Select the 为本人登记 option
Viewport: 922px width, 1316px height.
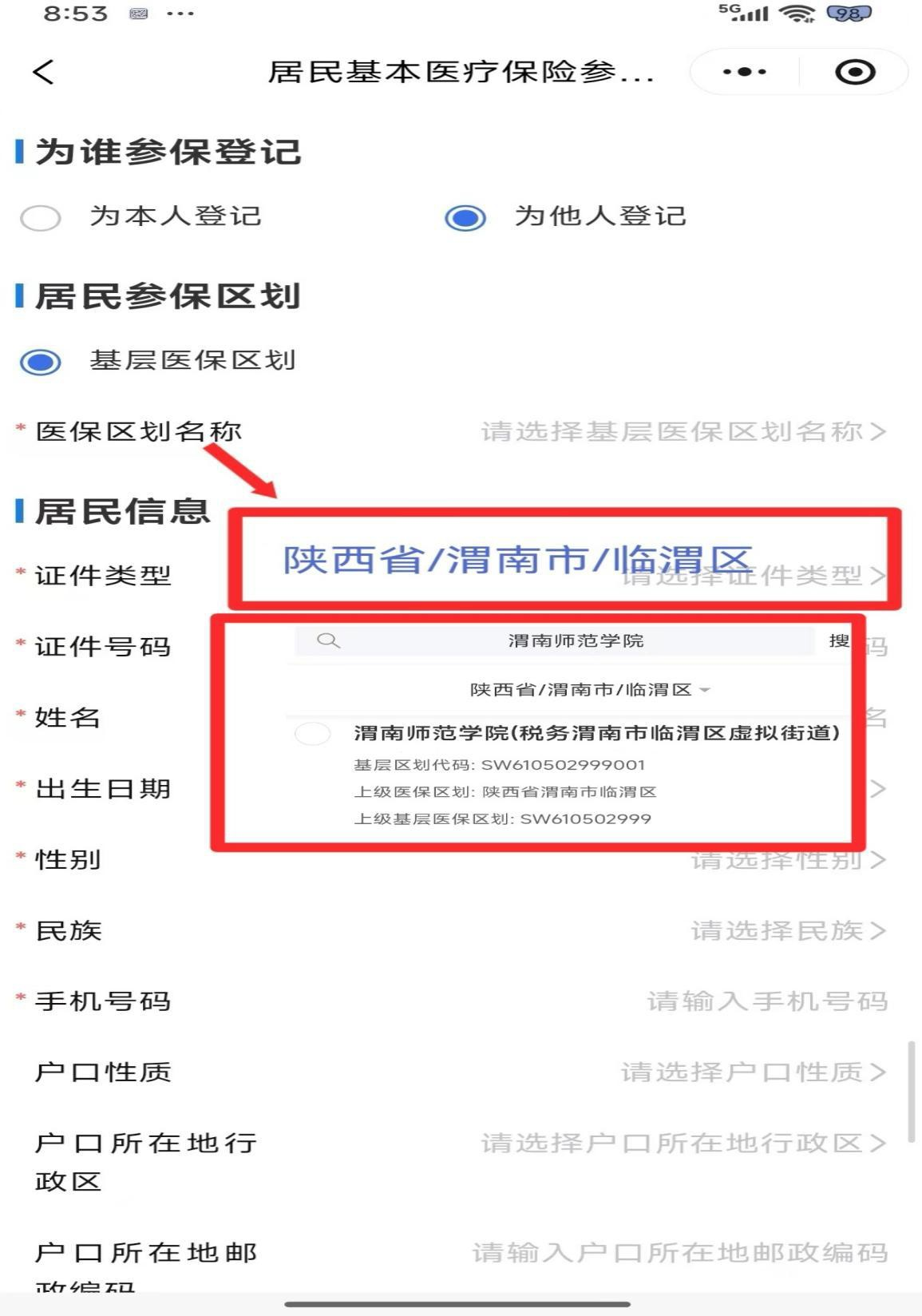pos(41,217)
